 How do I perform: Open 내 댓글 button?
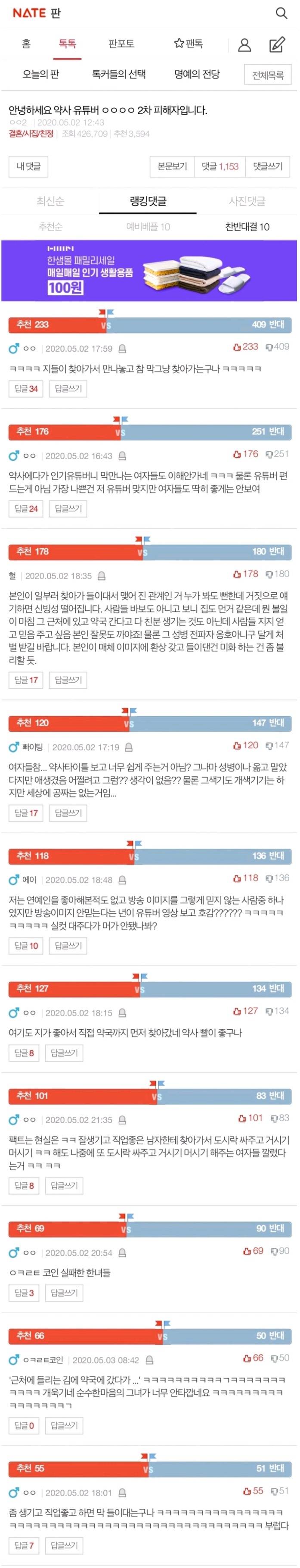[28, 166]
